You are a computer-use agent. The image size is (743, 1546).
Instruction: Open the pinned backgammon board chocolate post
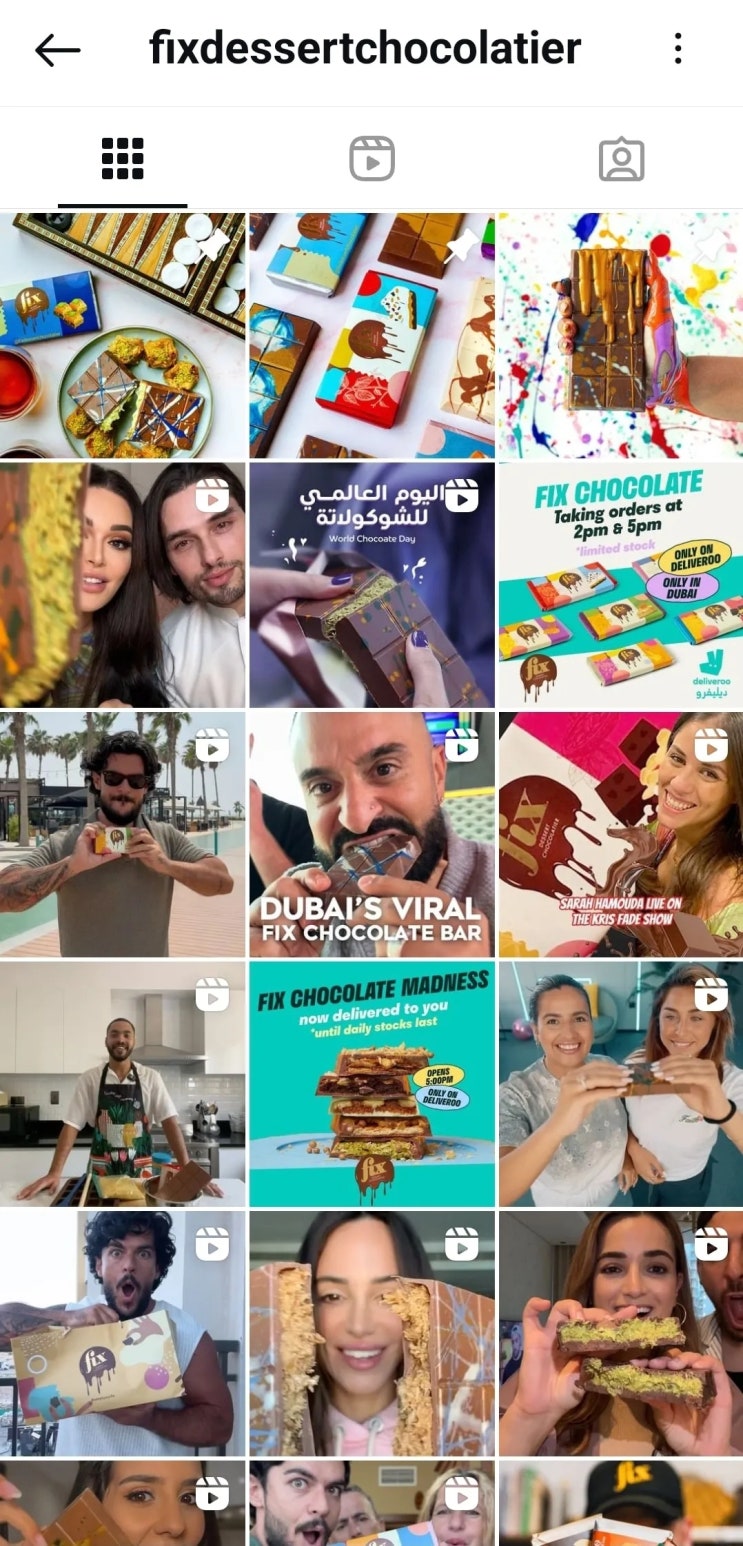coord(122,335)
